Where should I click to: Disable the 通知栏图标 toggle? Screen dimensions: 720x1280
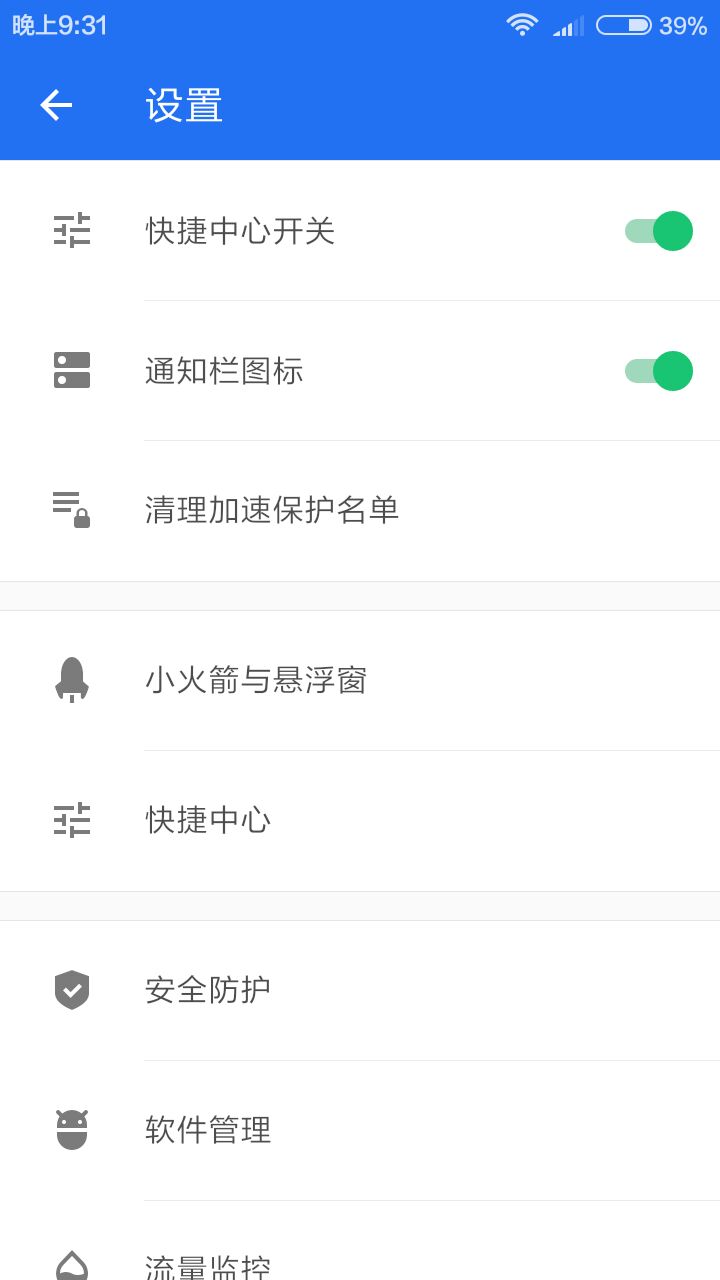pos(659,371)
